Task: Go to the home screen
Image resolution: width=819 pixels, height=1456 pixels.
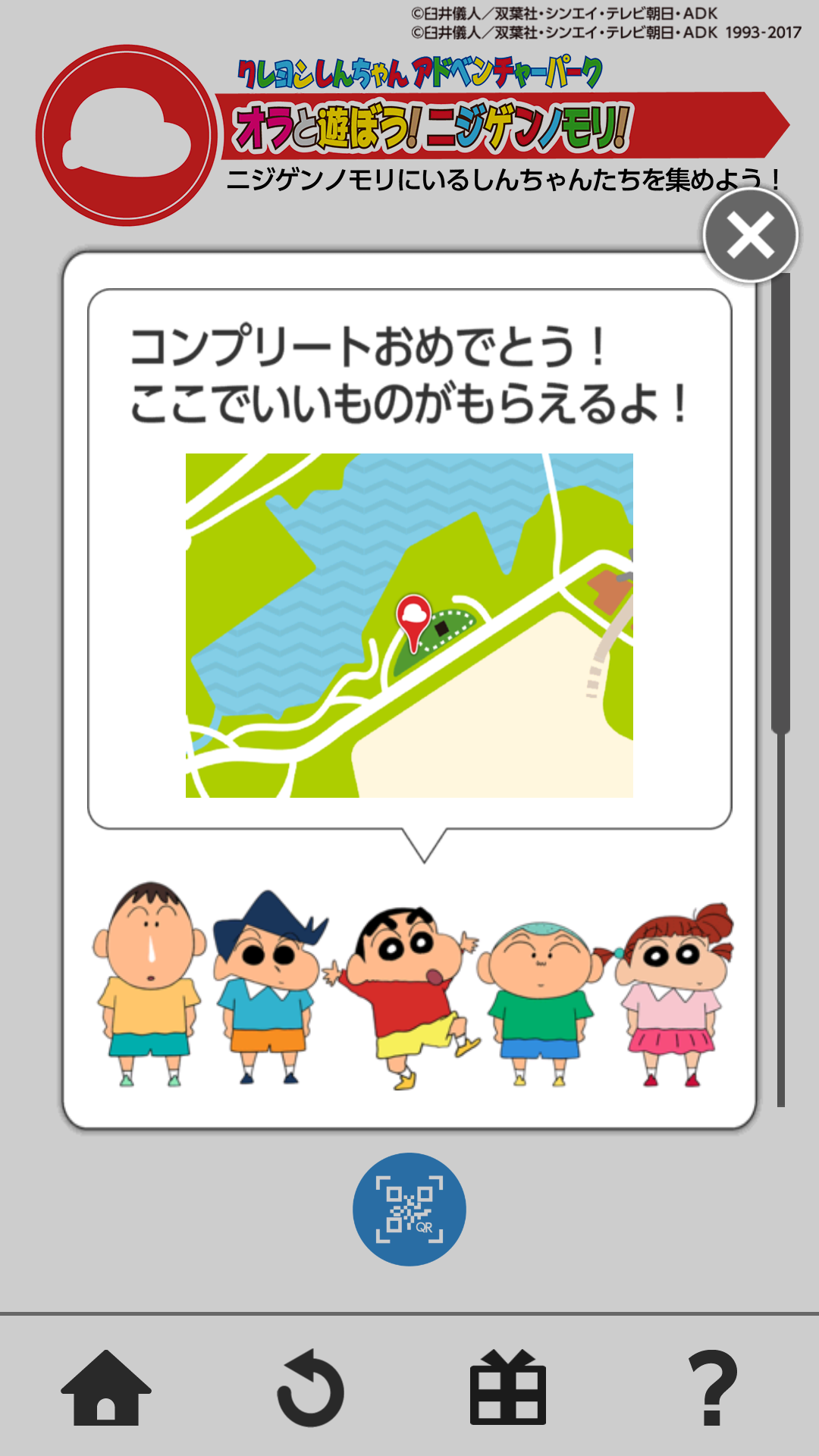Action: pos(106,1388)
